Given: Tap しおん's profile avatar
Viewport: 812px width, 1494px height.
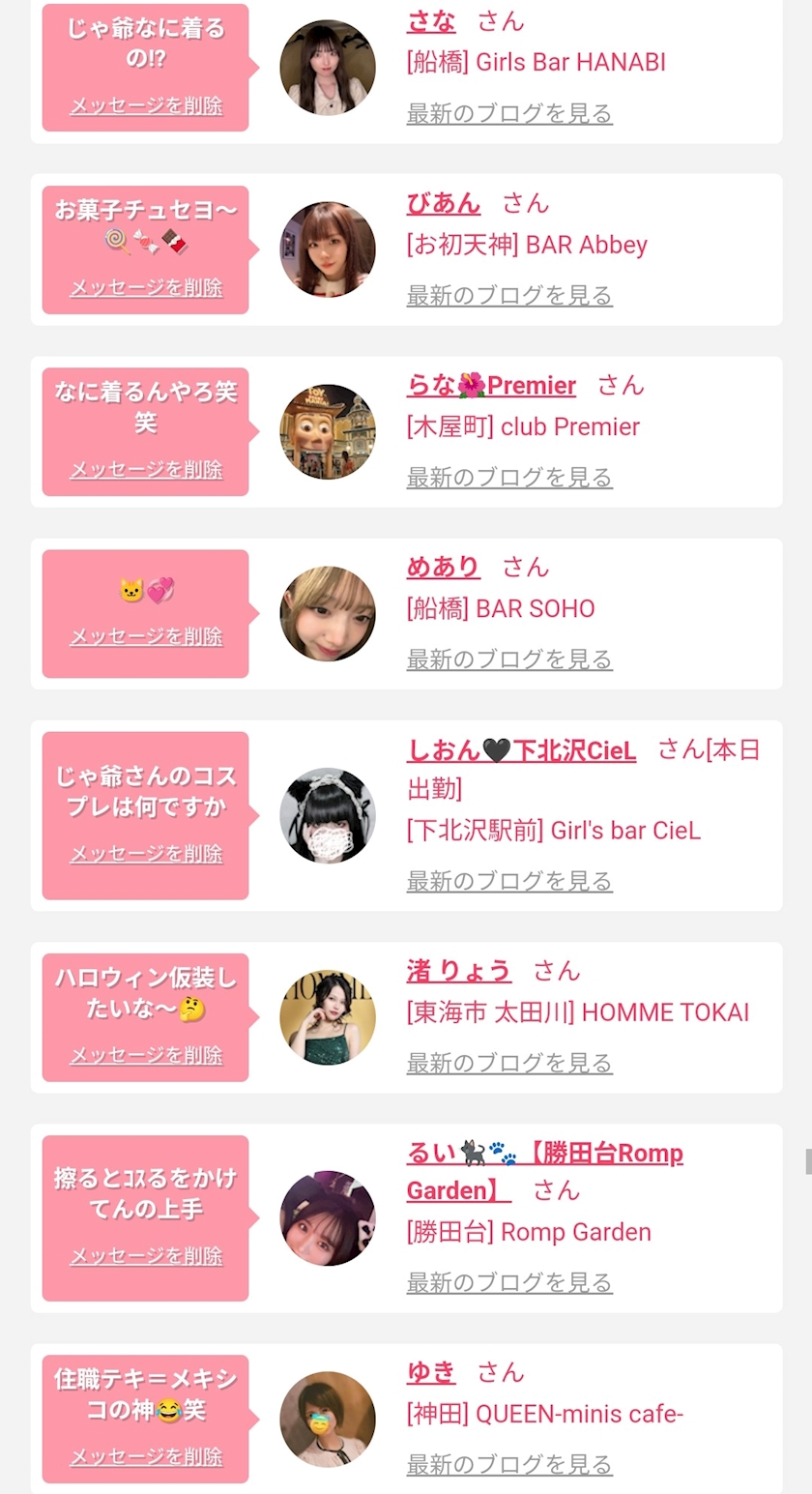Looking at the screenshot, I should [x=328, y=815].
